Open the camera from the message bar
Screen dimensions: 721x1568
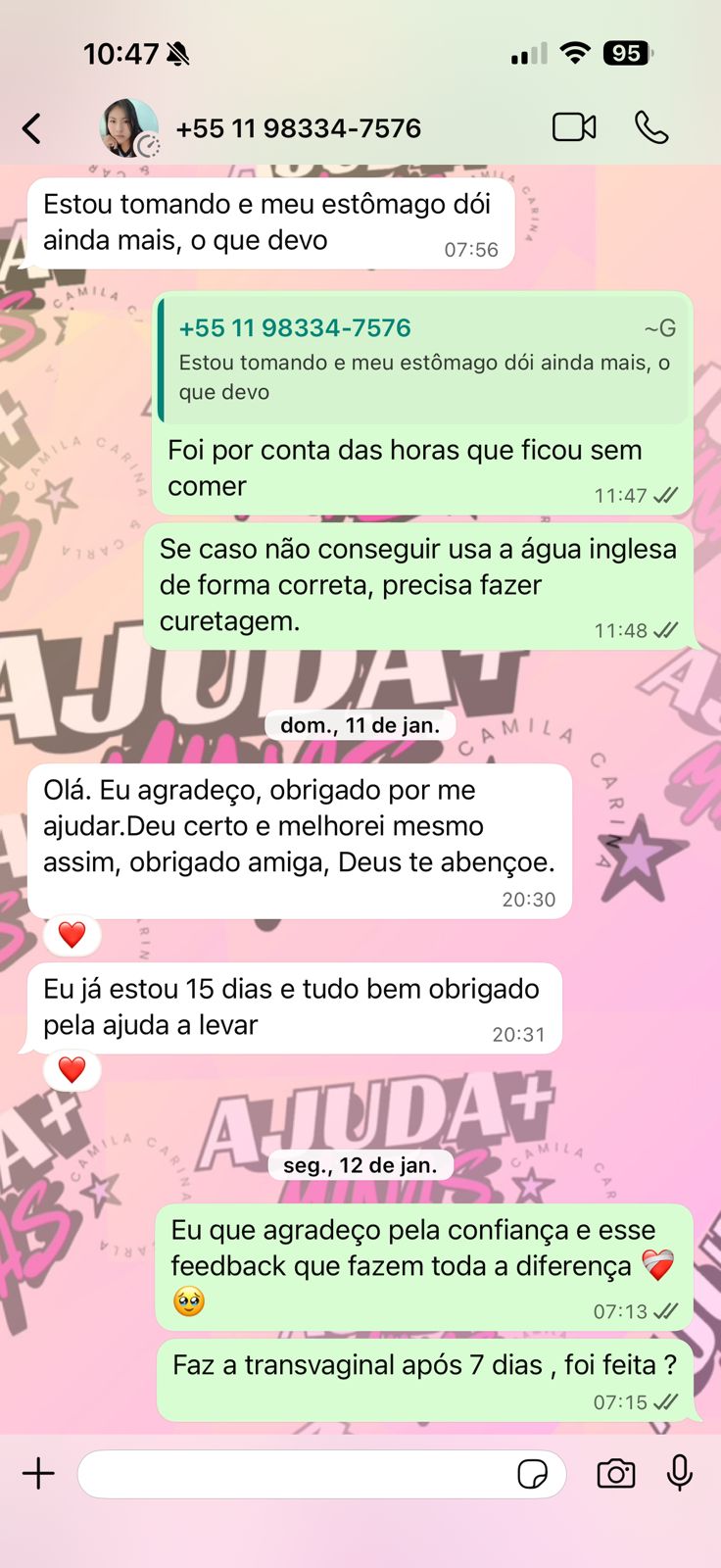click(x=614, y=1473)
